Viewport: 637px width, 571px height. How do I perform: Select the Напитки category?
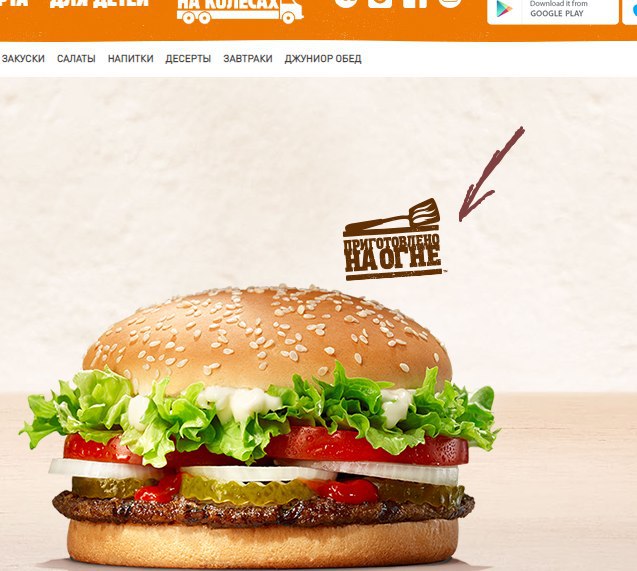coord(131,59)
